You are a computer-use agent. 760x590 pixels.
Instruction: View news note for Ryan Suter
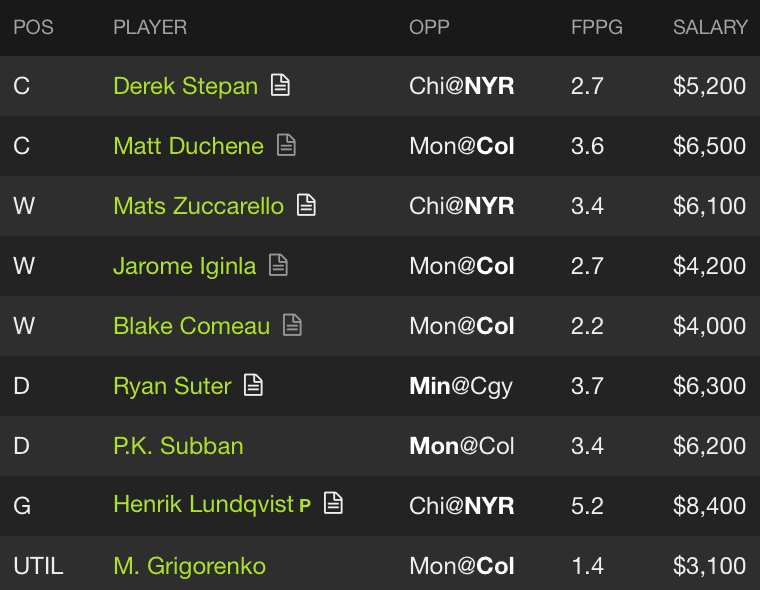coord(254,386)
